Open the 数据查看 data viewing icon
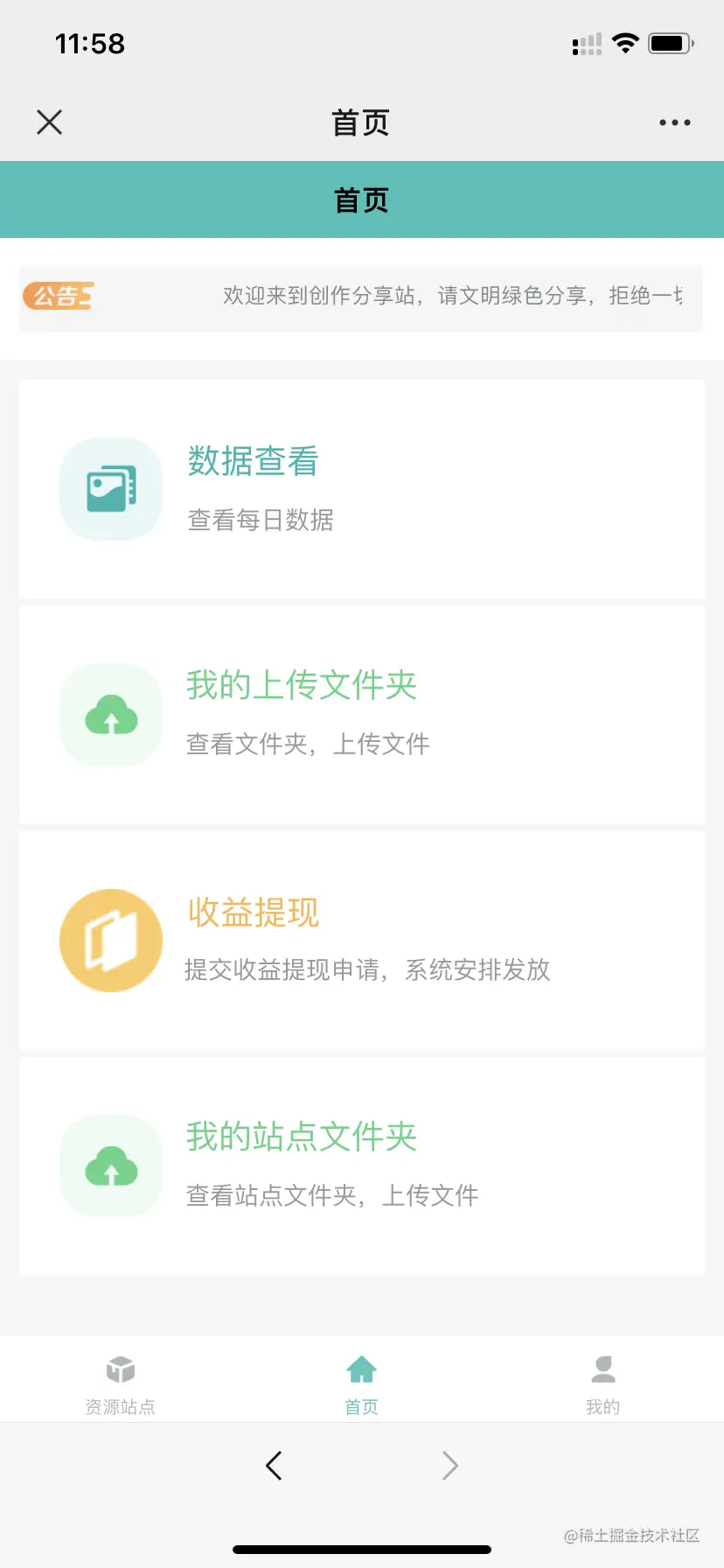The height and width of the screenshot is (1568, 724). pyautogui.click(x=110, y=489)
